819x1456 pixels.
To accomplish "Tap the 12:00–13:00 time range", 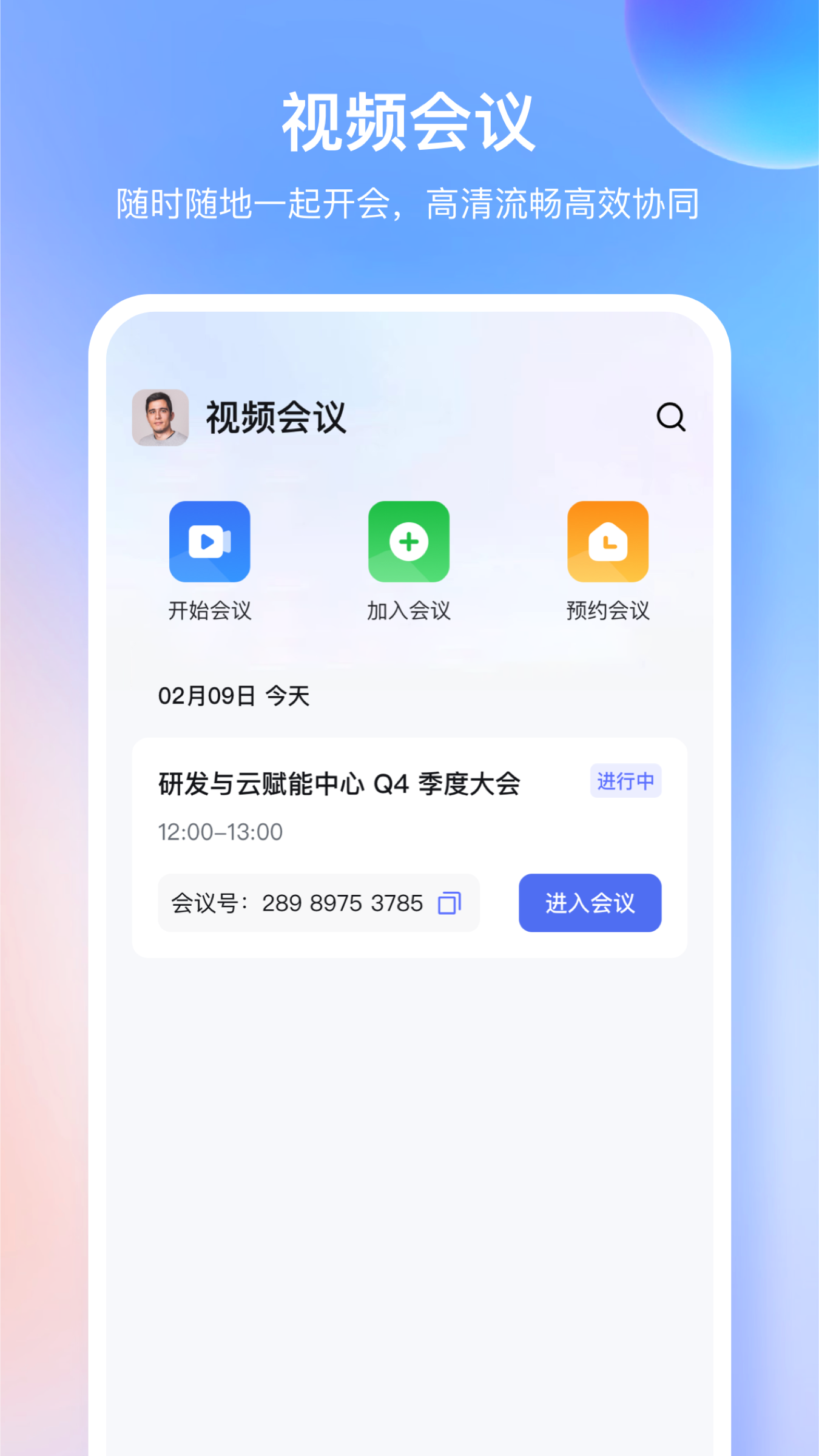I will click(220, 832).
